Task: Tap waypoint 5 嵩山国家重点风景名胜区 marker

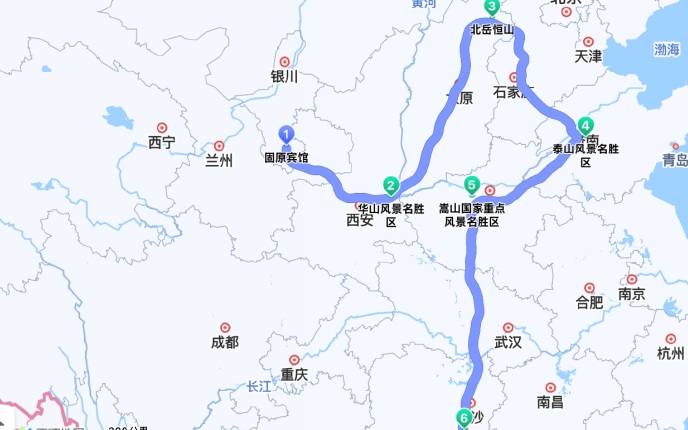Action: click(x=471, y=185)
